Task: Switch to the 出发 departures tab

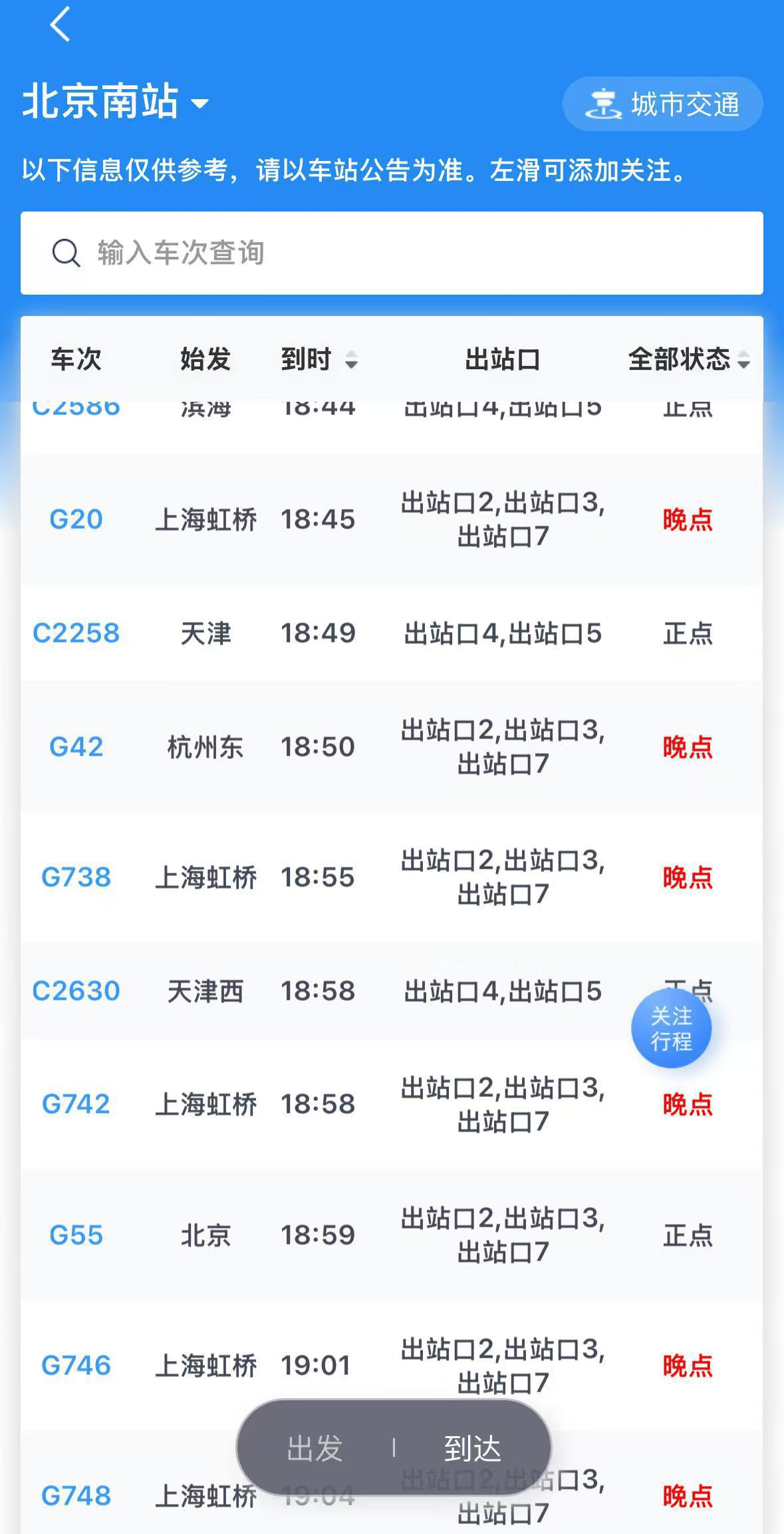Action: 315,1449
